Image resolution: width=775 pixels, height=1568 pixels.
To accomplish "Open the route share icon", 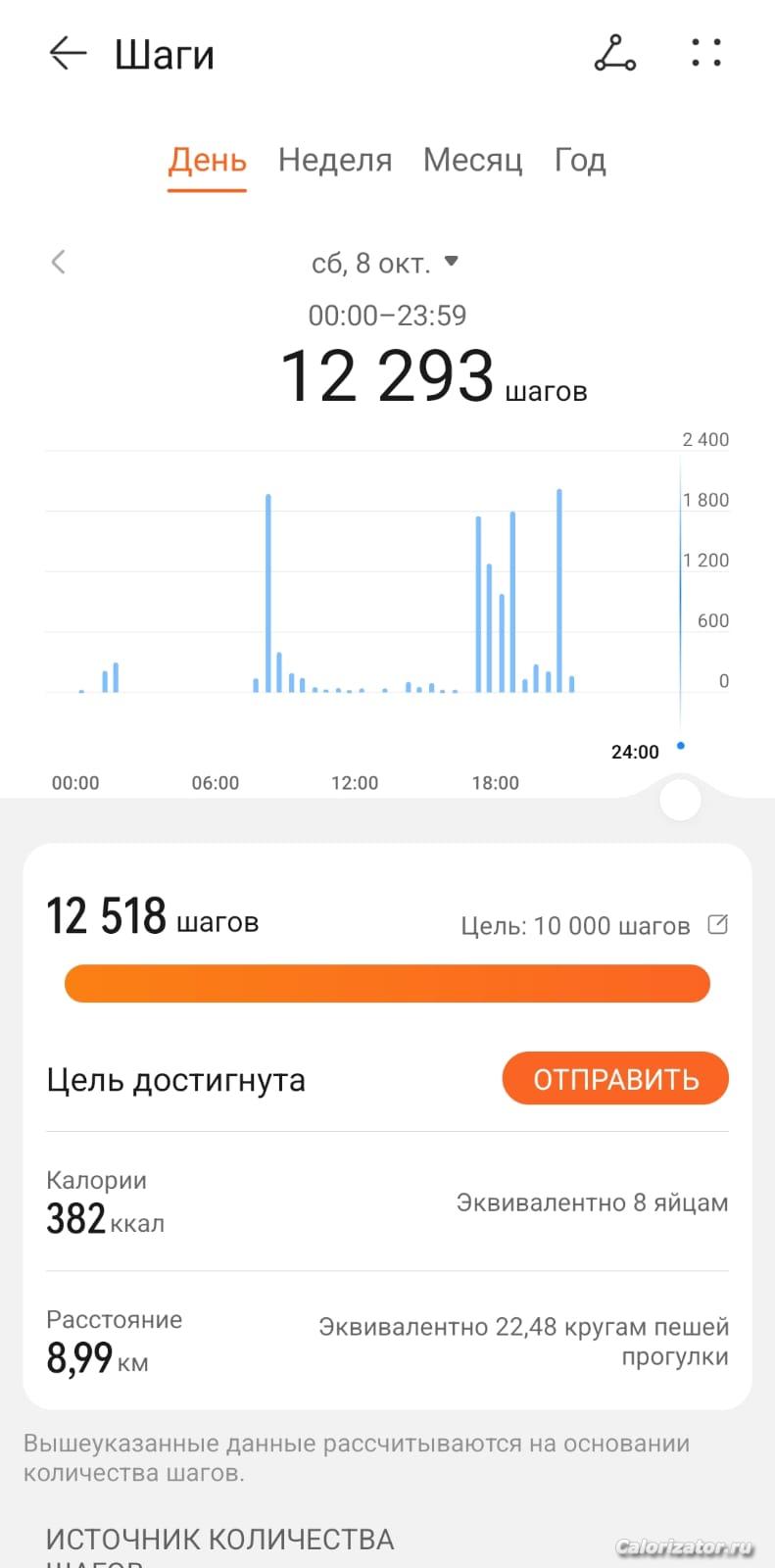I will click(615, 53).
